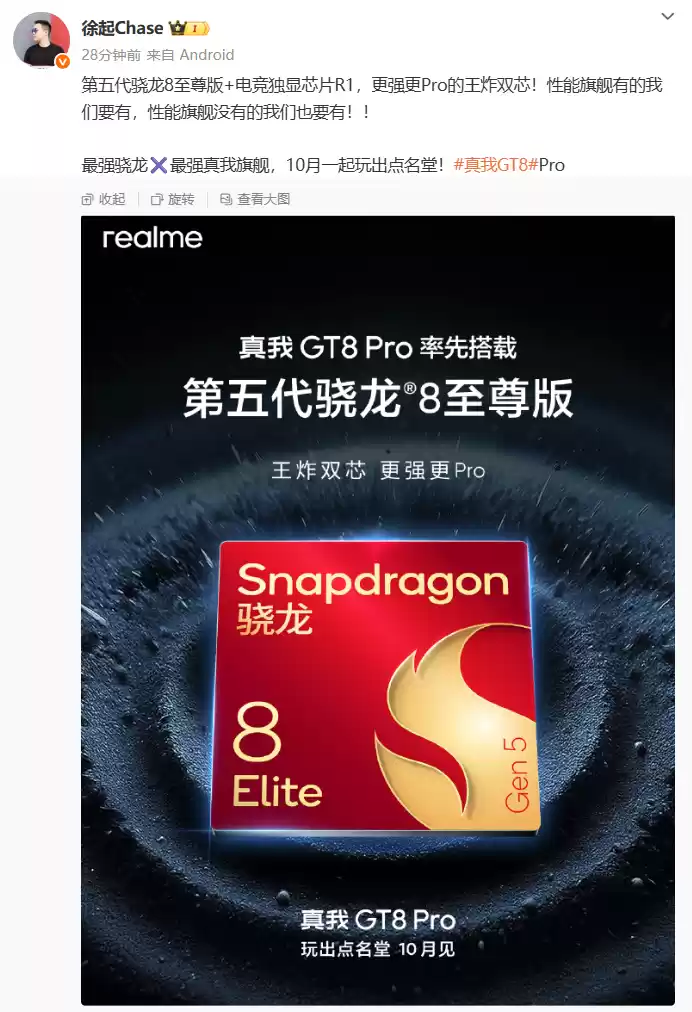Tap 查看大图 to view full image

click(x=255, y=199)
